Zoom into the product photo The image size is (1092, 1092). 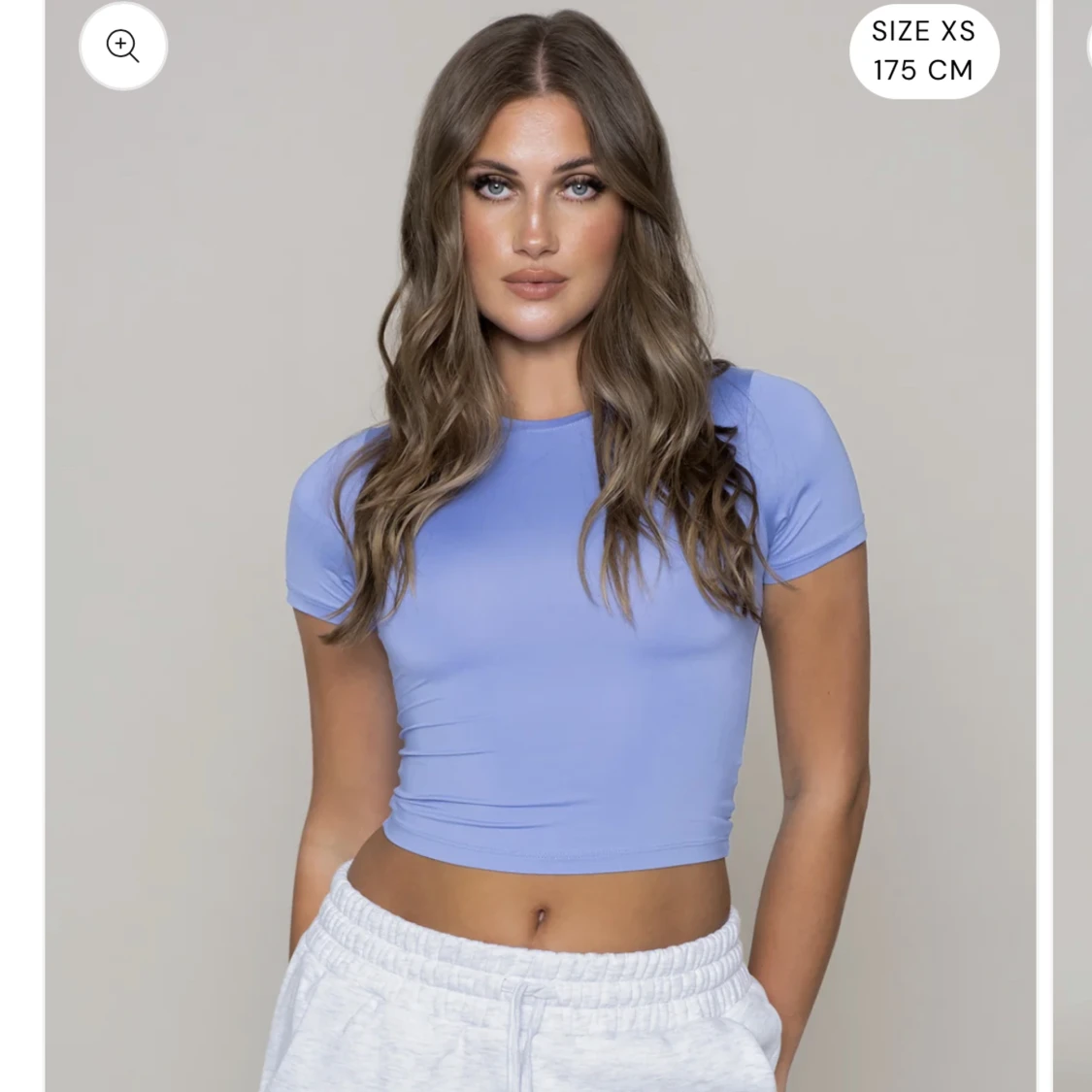(x=123, y=47)
